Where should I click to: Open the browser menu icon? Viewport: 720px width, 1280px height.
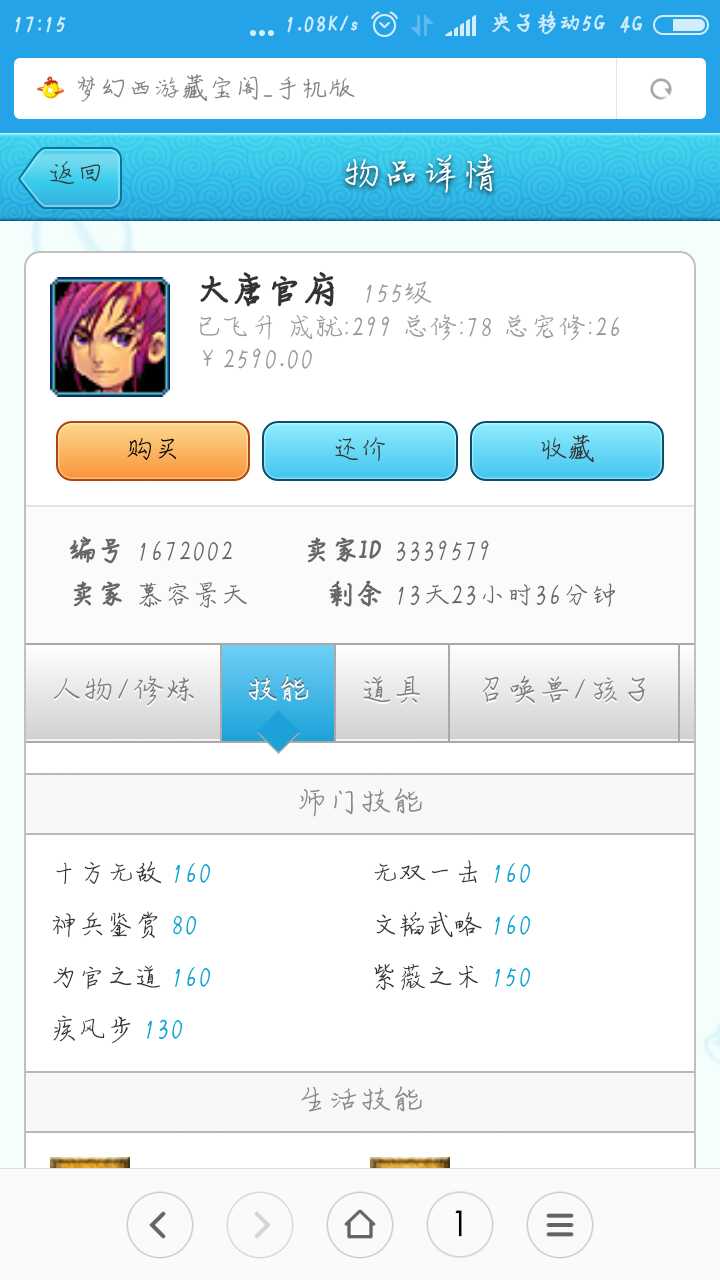560,1224
